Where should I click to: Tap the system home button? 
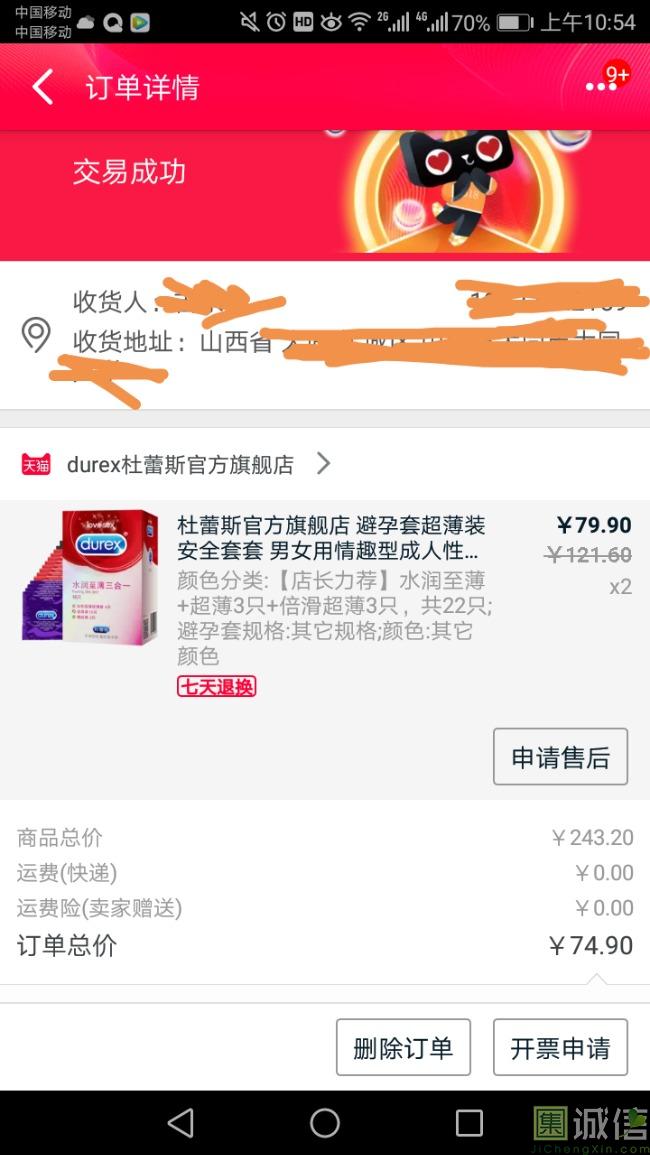click(x=325, y=1123)
